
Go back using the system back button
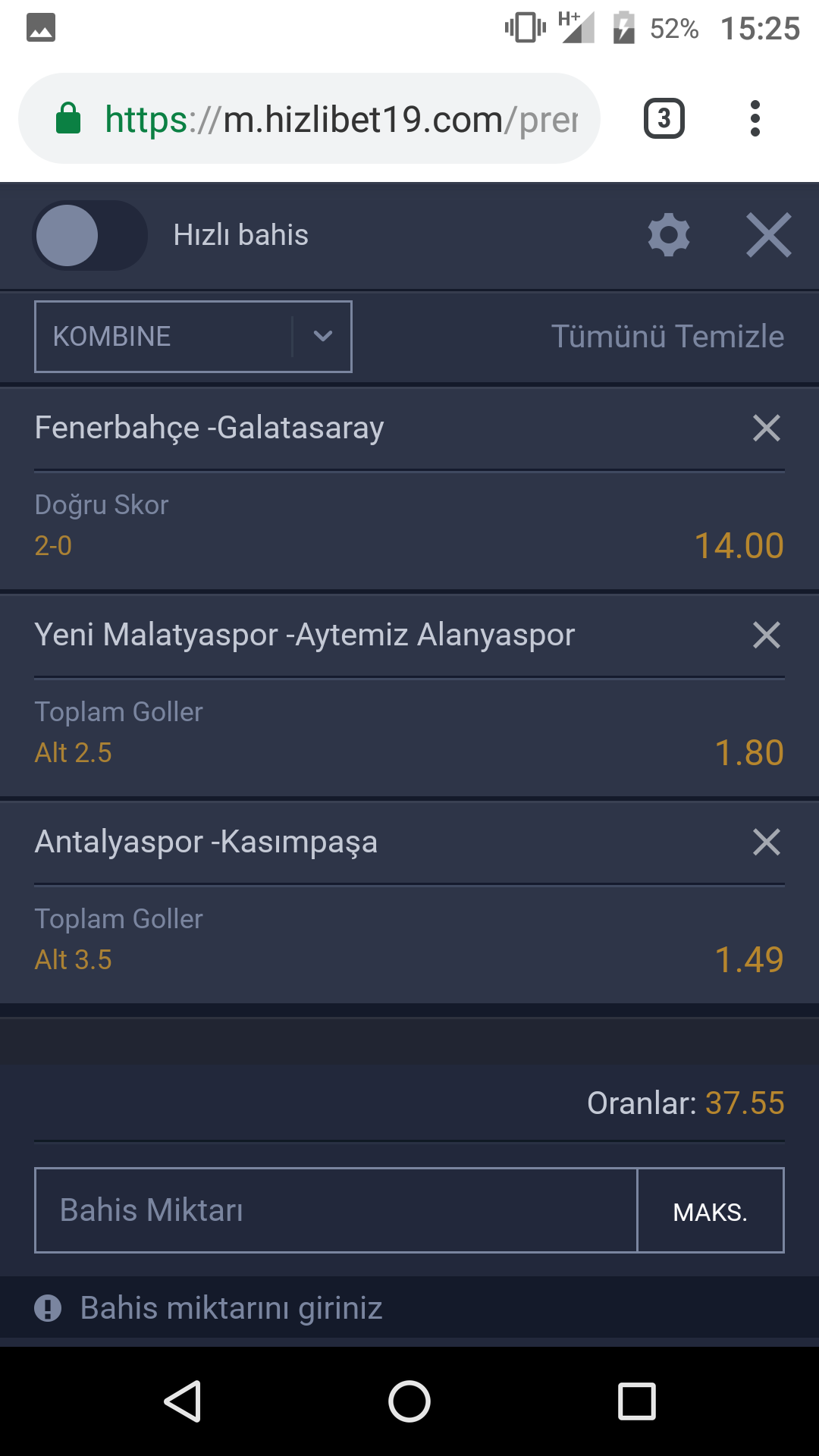pos(183,1401)
